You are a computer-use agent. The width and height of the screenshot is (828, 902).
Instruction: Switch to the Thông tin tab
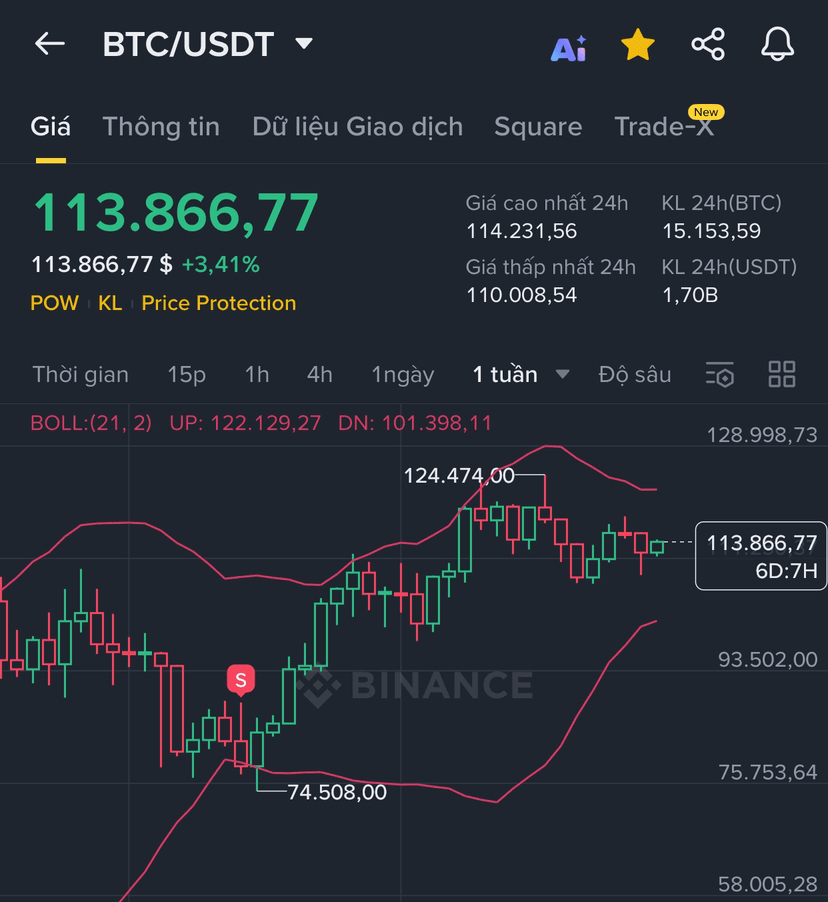[161, 127]
